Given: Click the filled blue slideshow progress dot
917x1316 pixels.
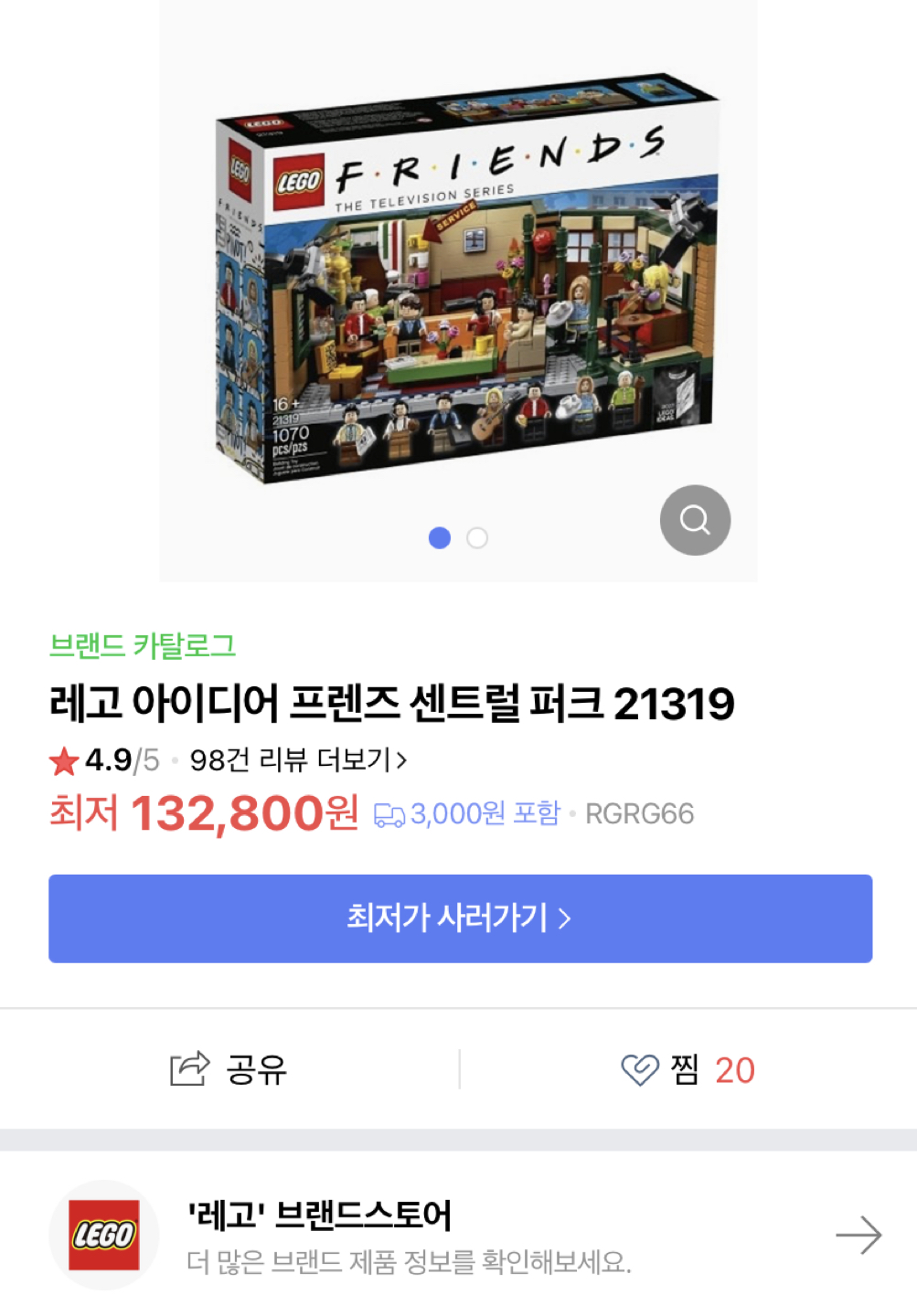Looking at the screenshot, I should 440,539.
